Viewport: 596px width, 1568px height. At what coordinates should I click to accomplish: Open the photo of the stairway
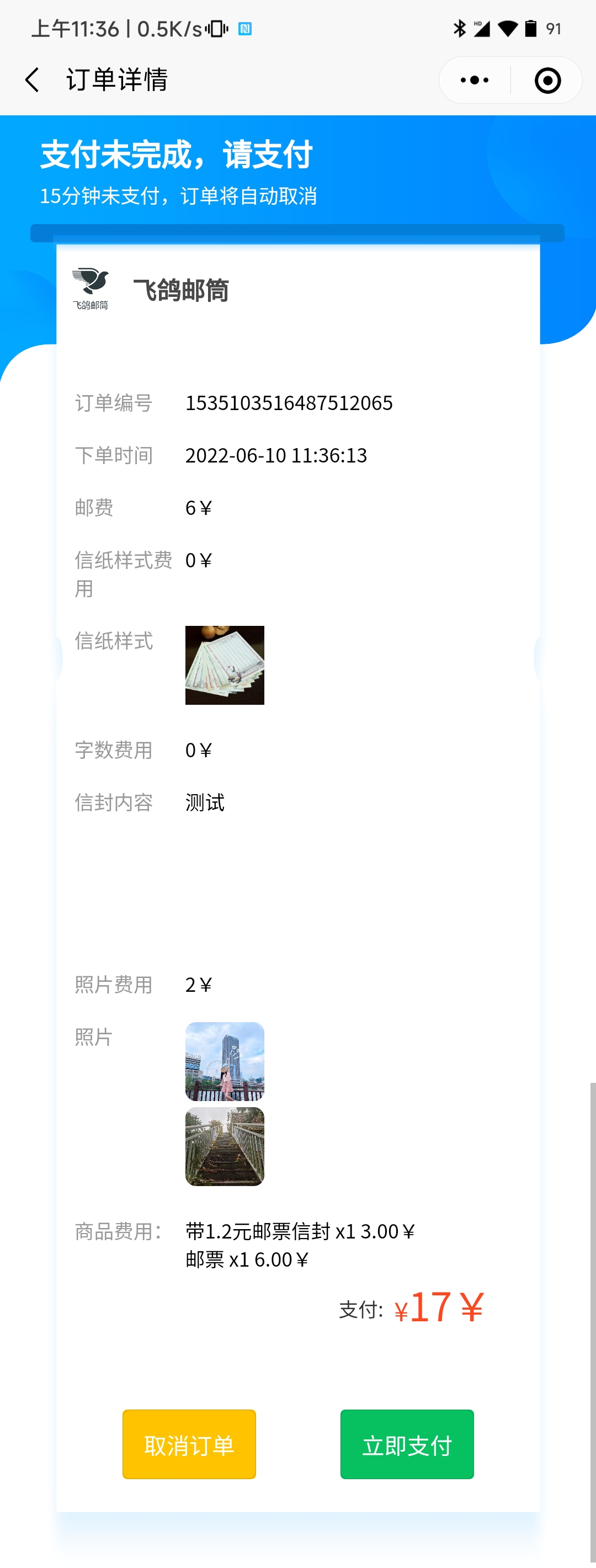pos(225,1146)
